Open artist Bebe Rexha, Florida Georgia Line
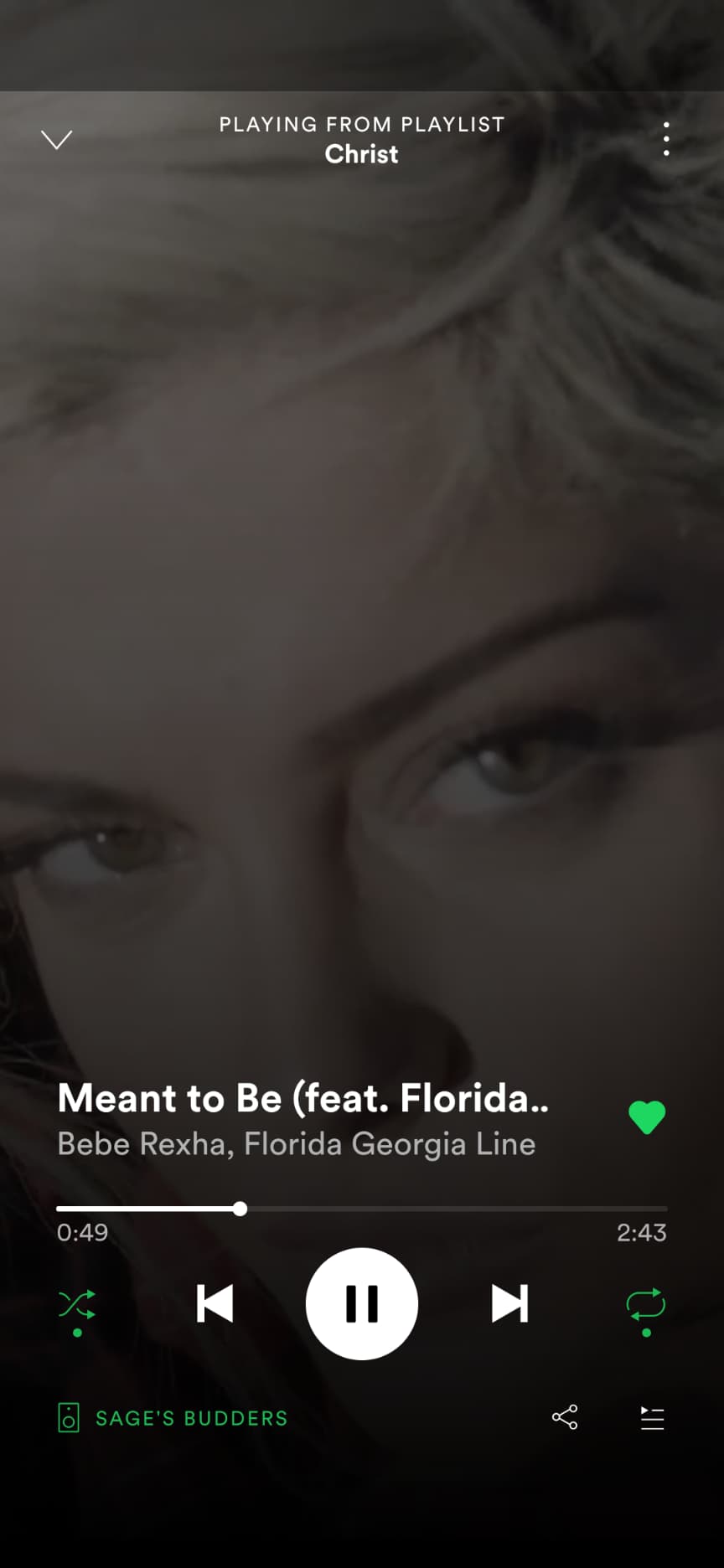 click(296, 1144)
